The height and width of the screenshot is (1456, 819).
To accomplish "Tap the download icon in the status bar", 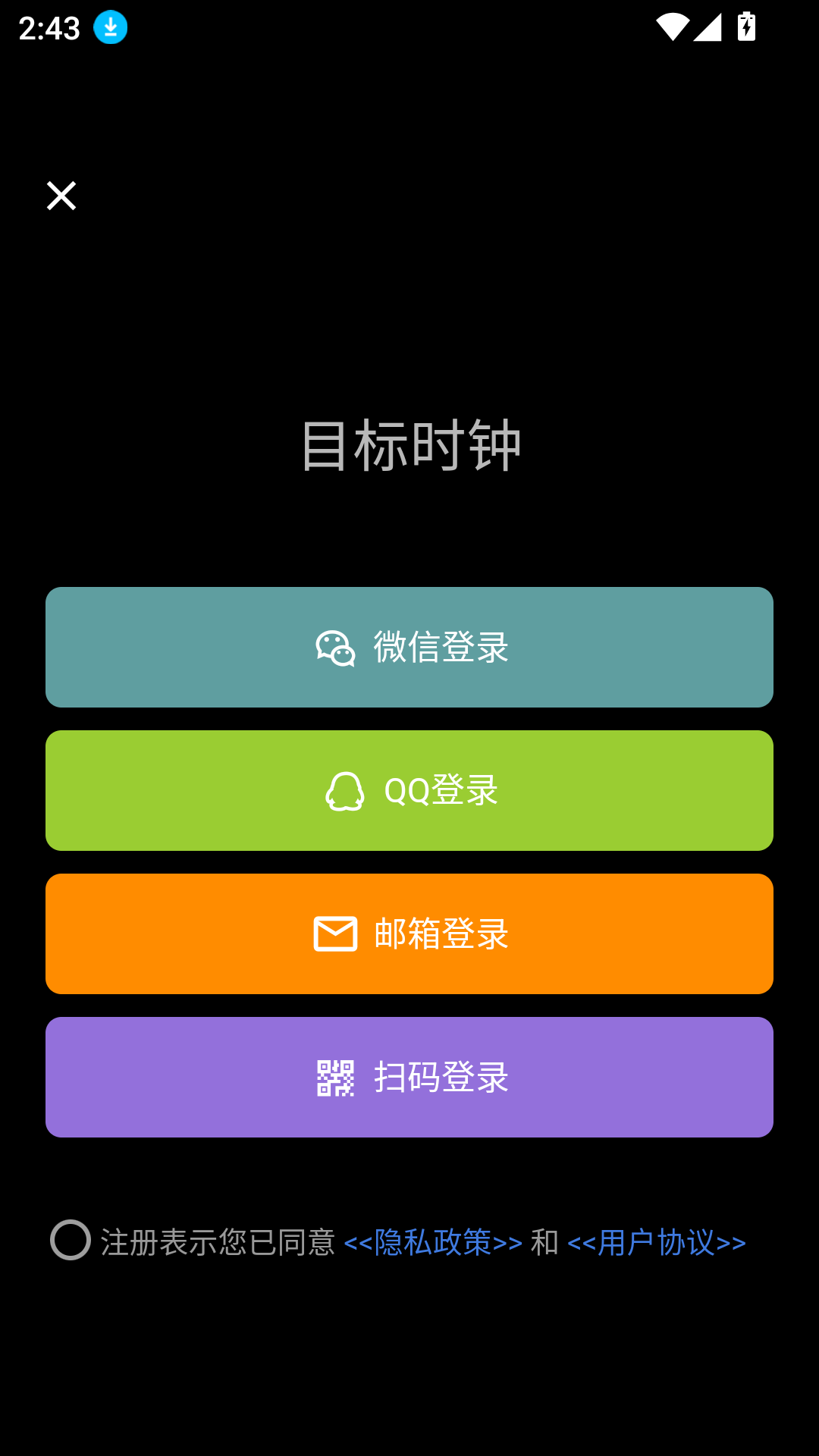I will pyautogui.click(x=110, y=27).
